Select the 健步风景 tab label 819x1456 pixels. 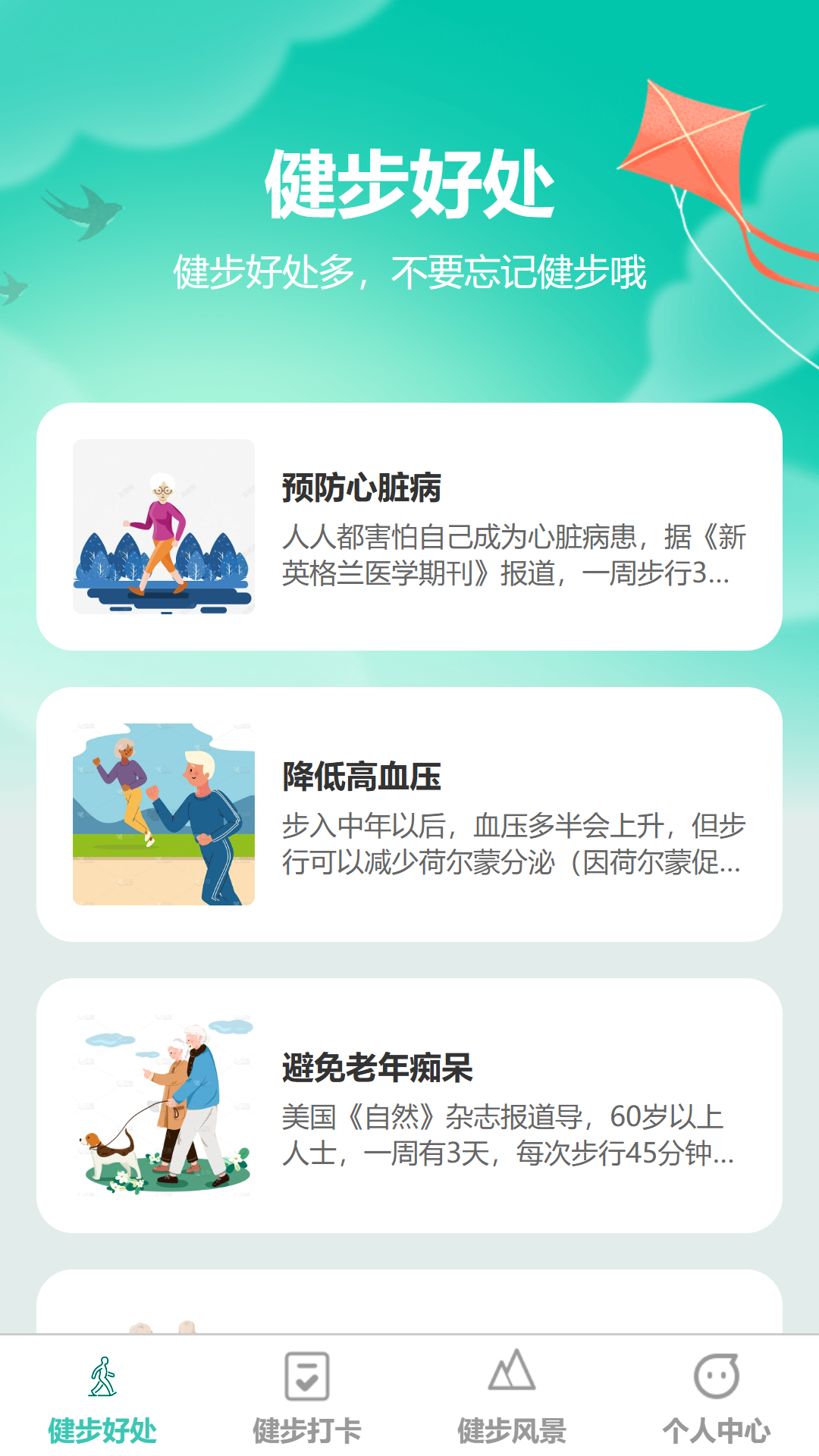pyautogui.click(x=512, y=1426)
